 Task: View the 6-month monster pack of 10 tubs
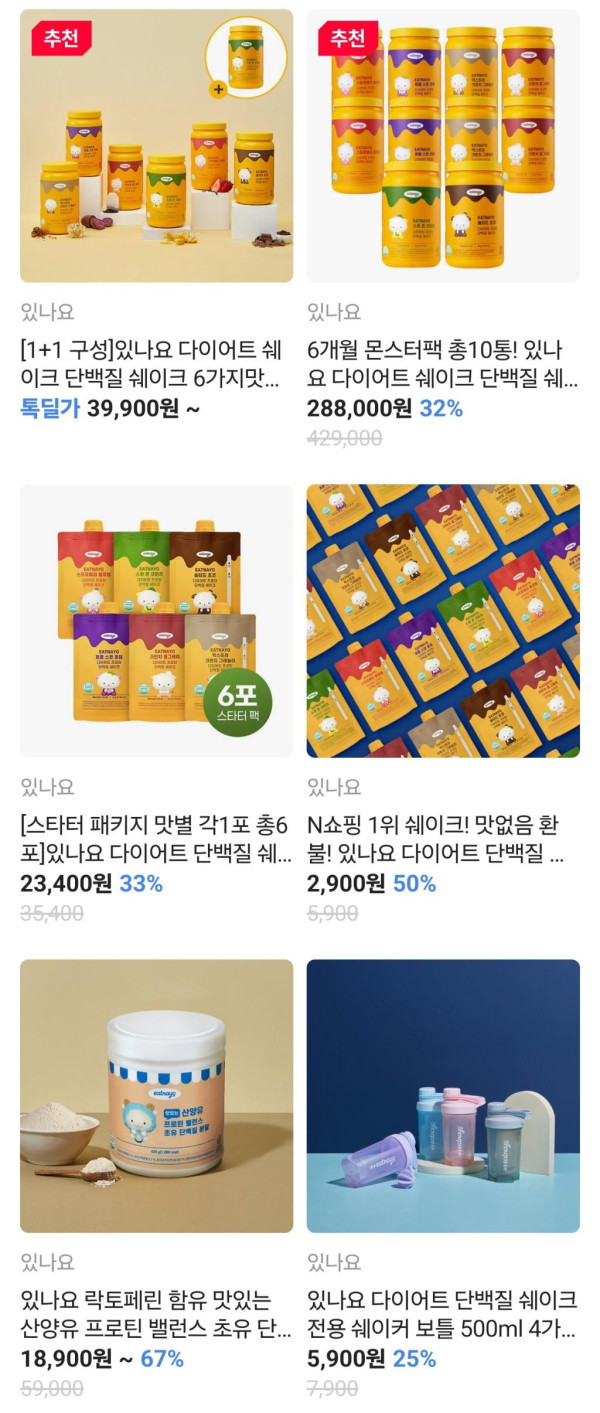click(443, 147)
